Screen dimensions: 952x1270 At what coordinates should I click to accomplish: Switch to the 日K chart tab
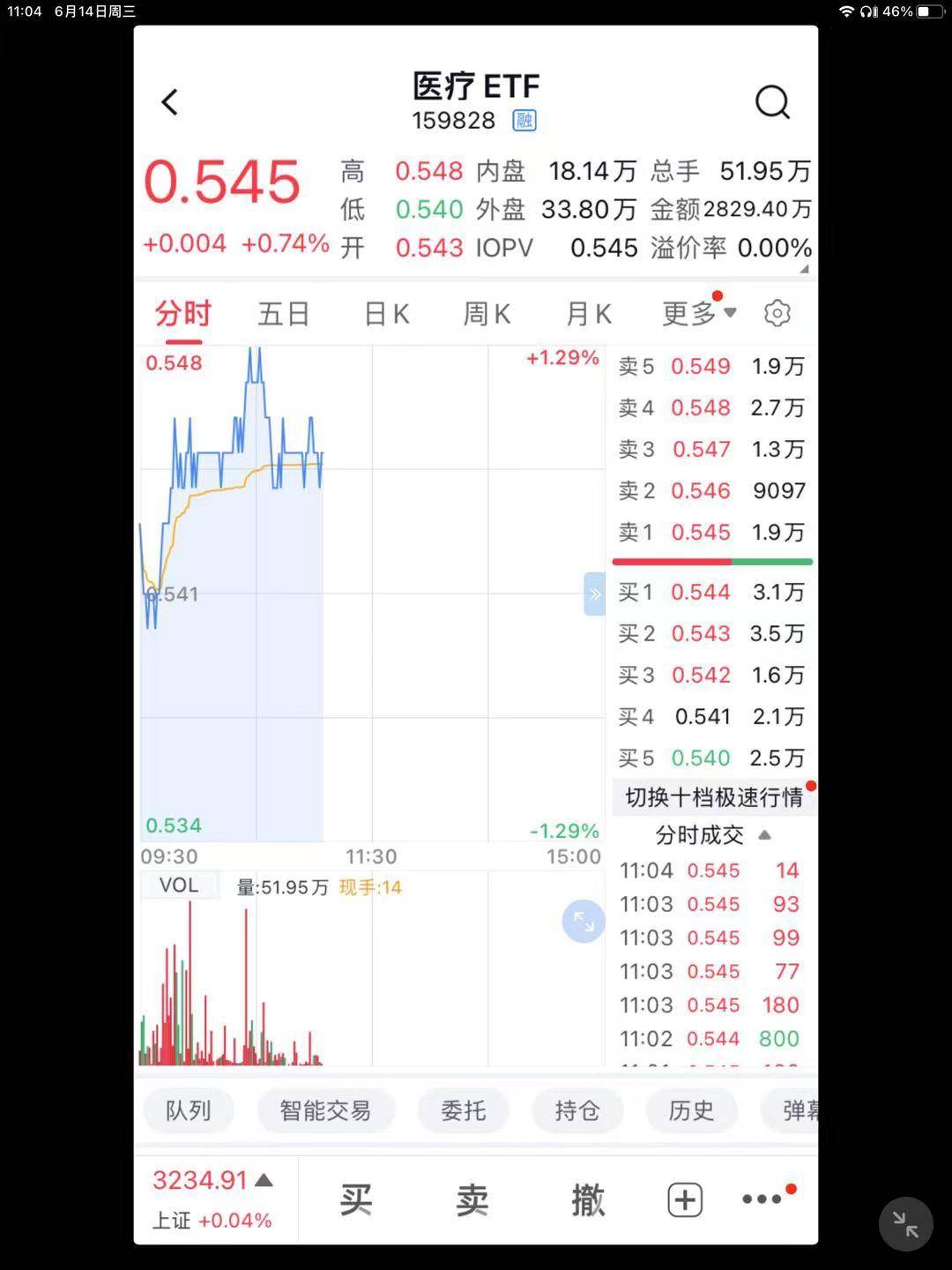pos(386,314)
